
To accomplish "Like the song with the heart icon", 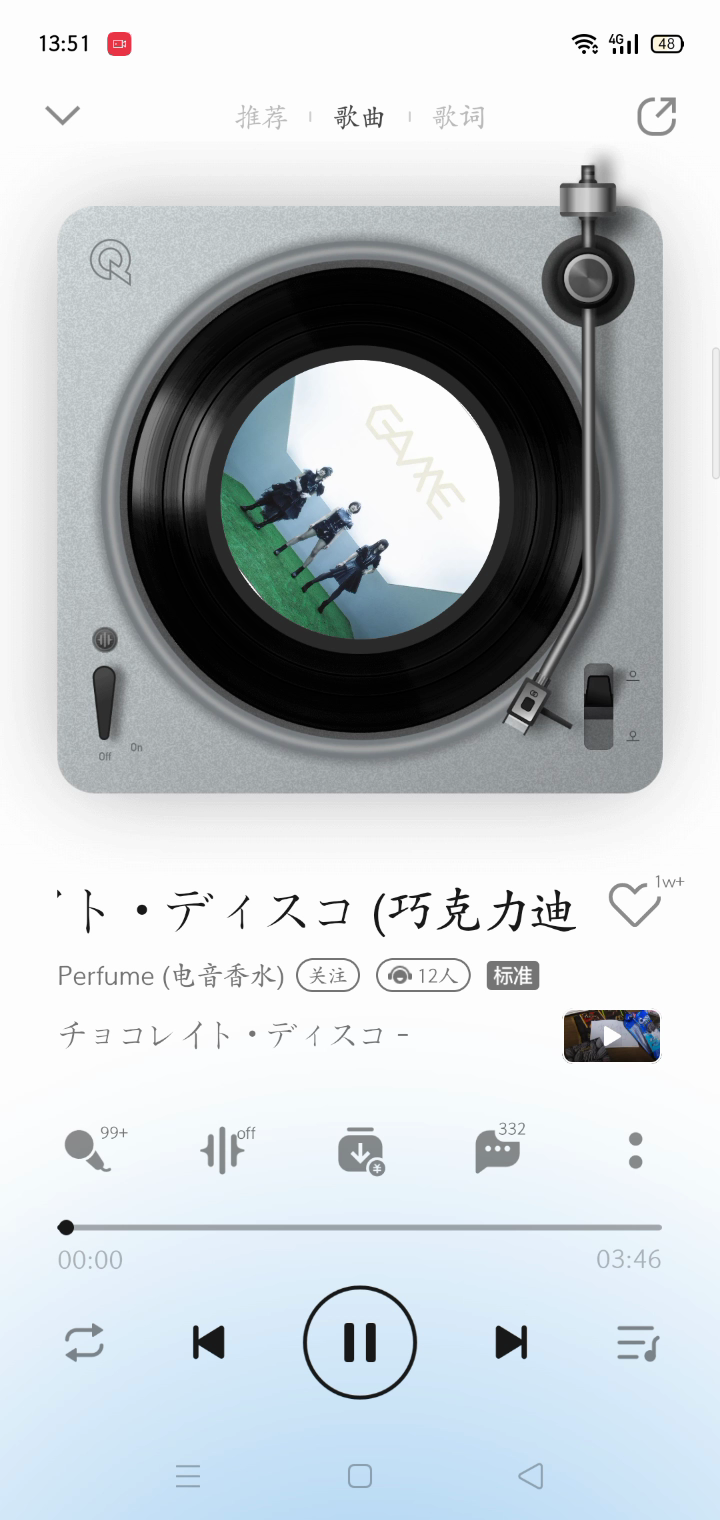I will (x=635, y=906).
